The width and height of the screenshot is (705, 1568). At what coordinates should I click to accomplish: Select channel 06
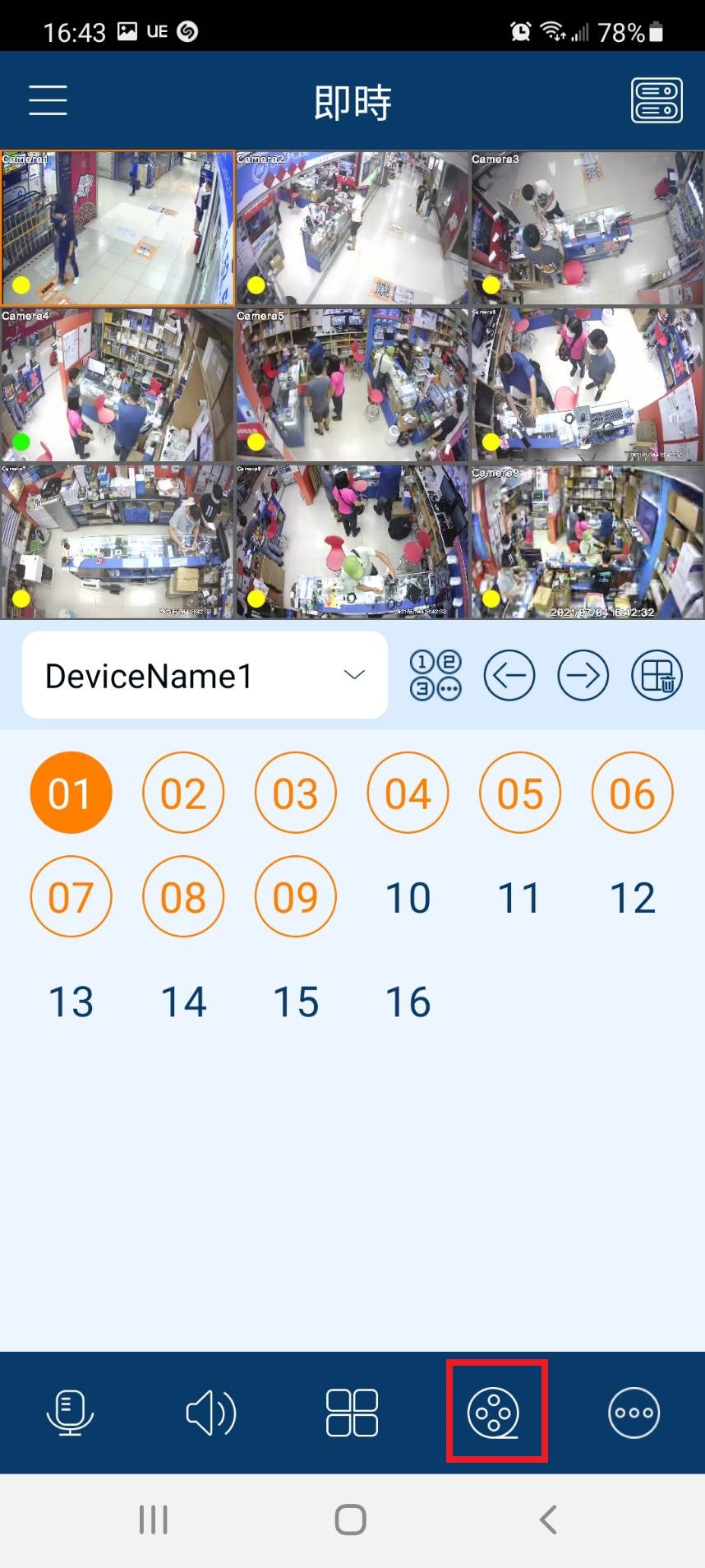(633, 793)
